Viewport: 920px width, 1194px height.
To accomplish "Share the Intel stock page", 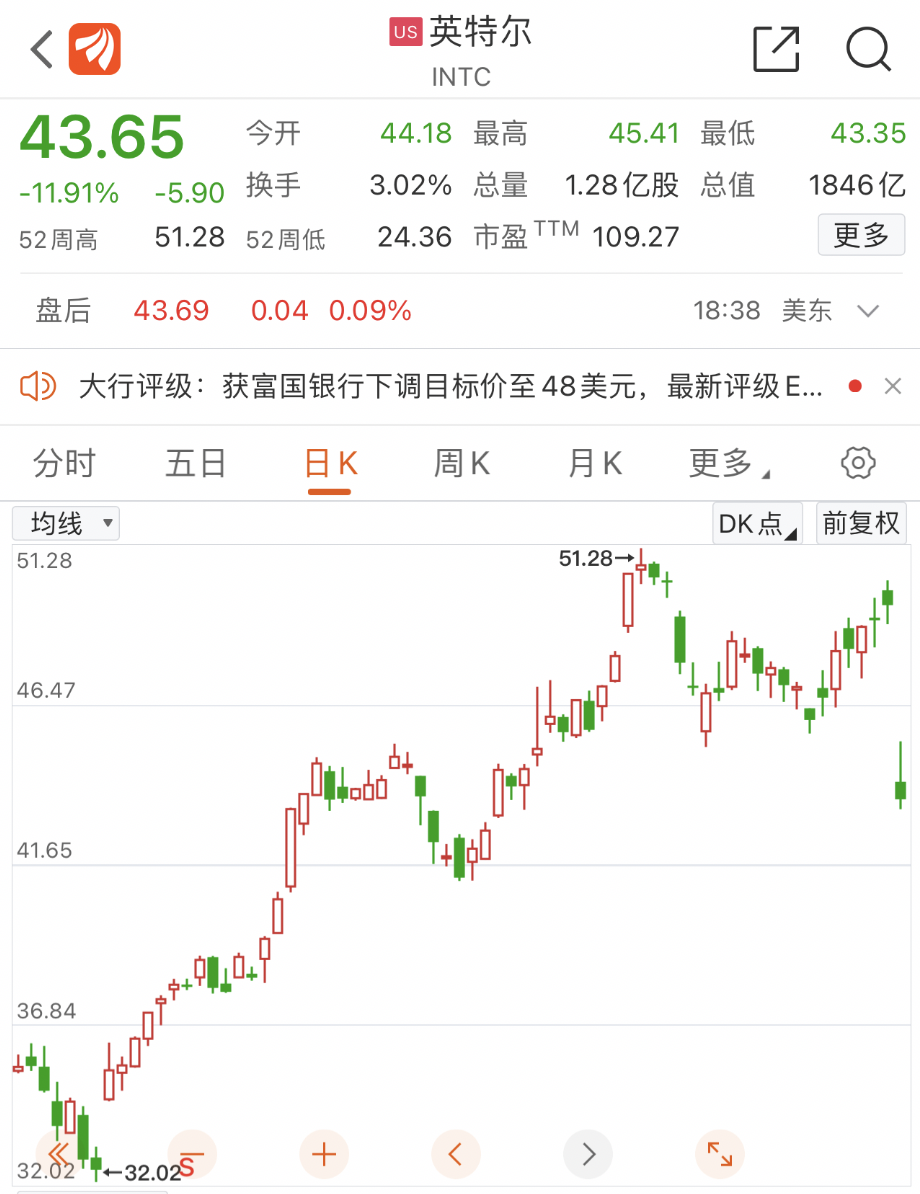I will 776,49.
